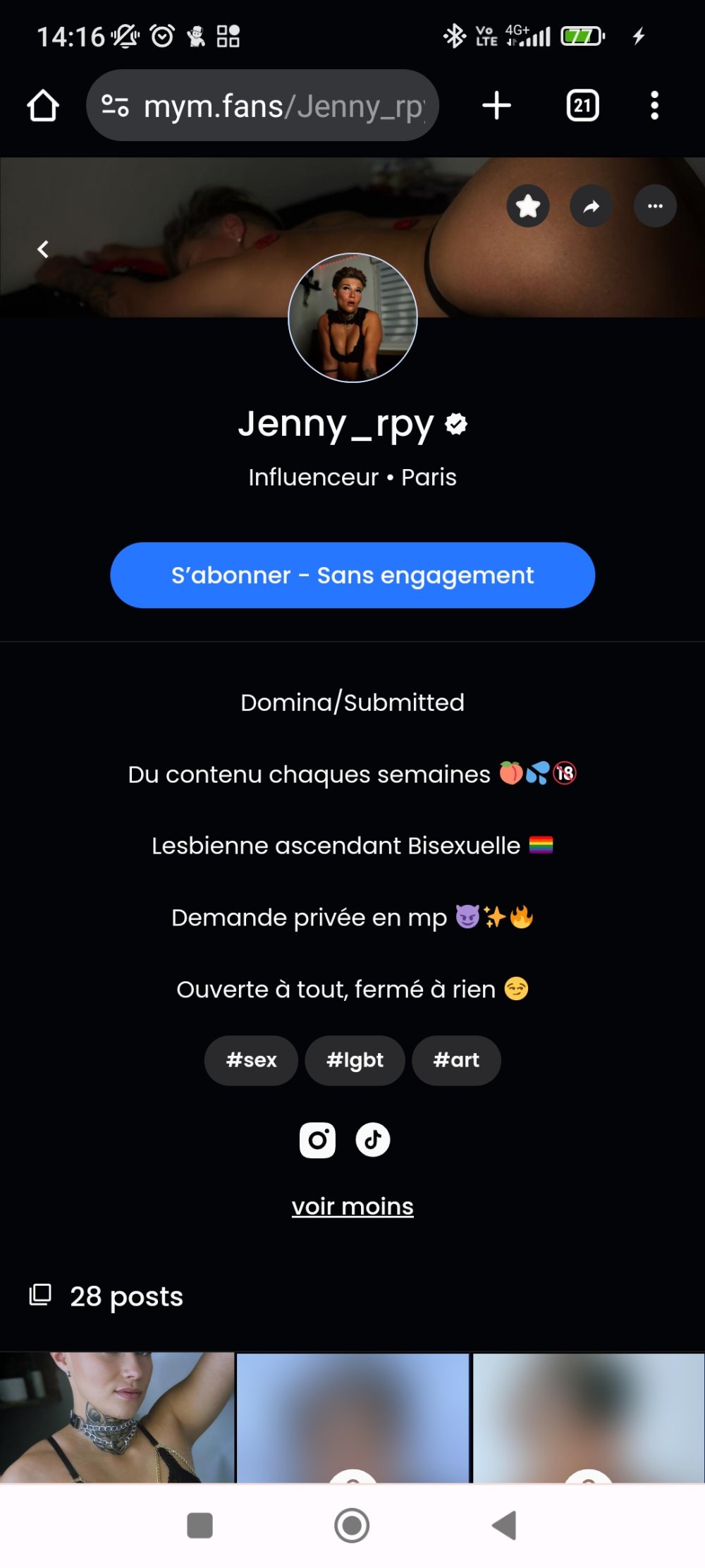
Task: Open the TikTok link
Action: (373, 1139)
